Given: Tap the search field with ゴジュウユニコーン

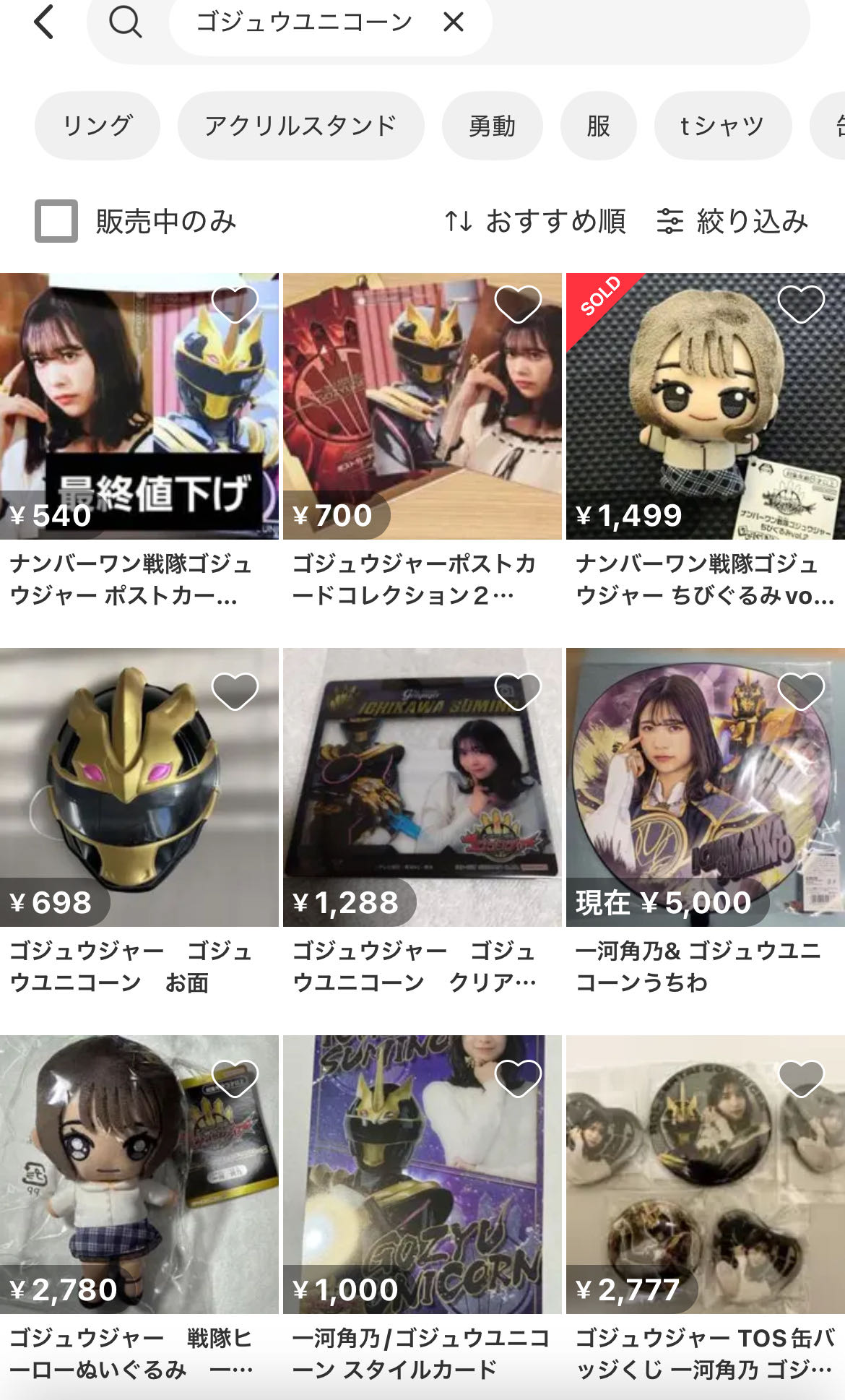Looking at the screenshot, I should pos(303,22).
